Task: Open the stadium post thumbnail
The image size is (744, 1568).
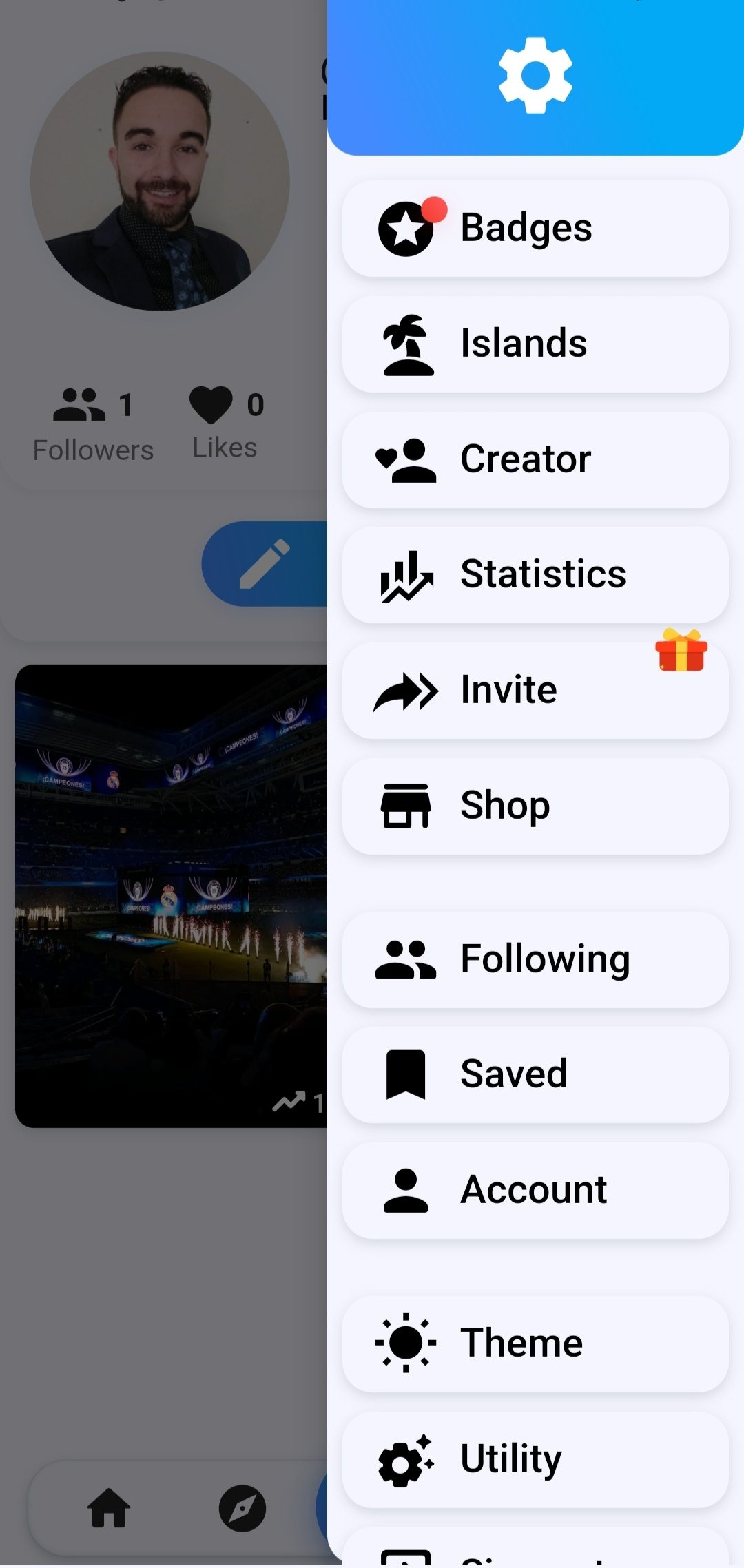Action: (171, 895)
